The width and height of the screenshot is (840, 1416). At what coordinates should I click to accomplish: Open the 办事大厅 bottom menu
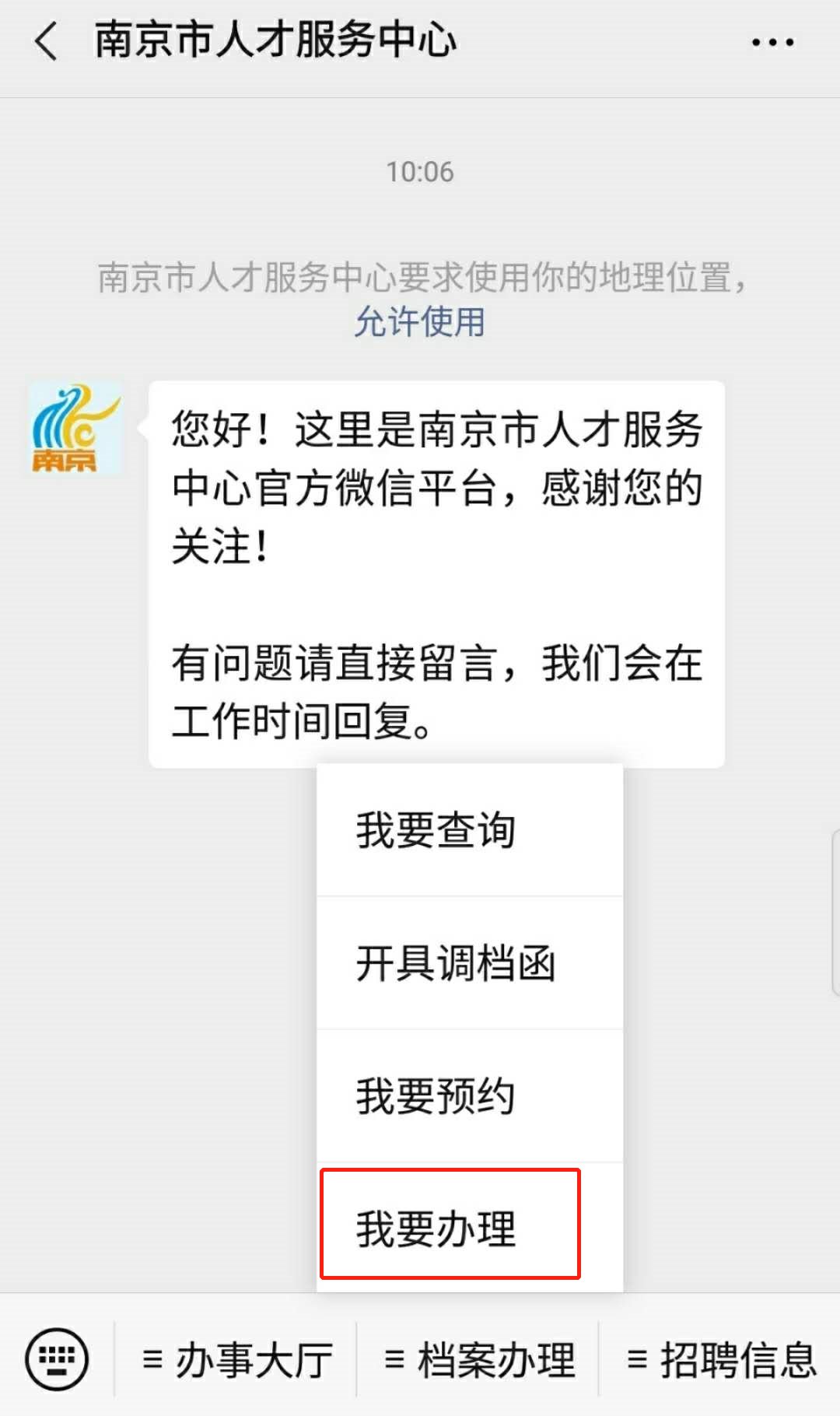click(237, 1360)
